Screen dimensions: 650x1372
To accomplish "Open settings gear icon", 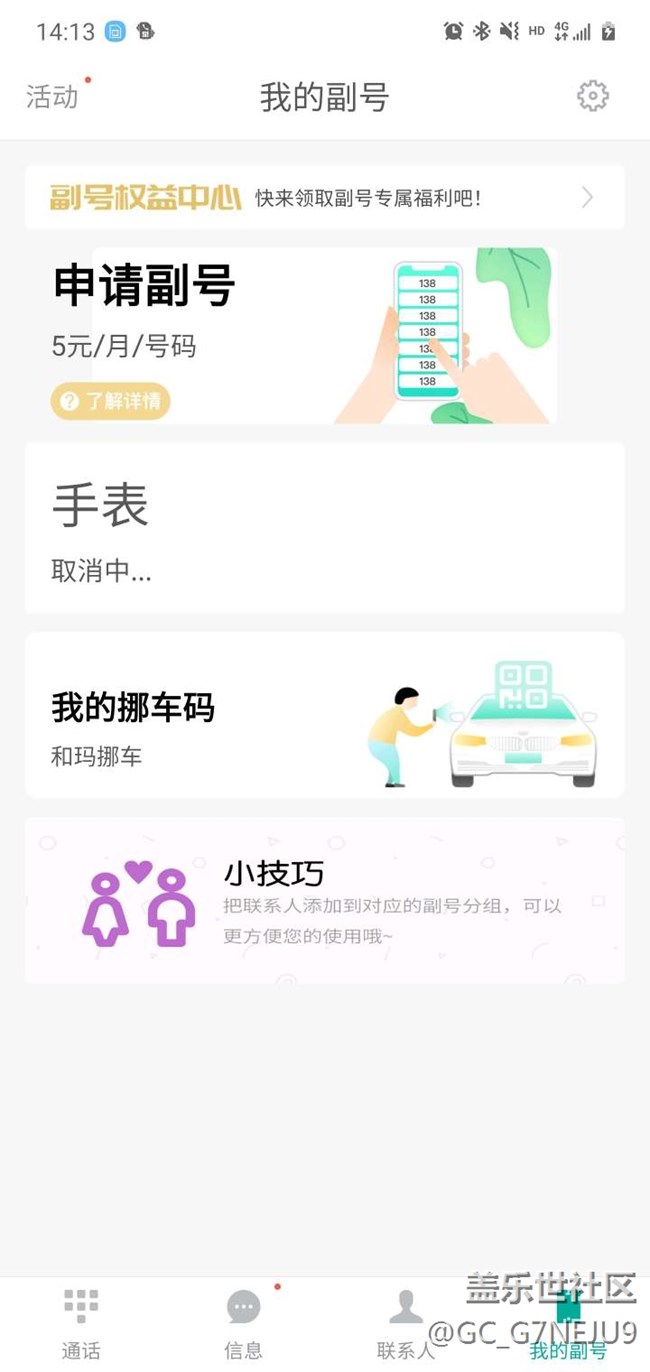I will [592, 96].
